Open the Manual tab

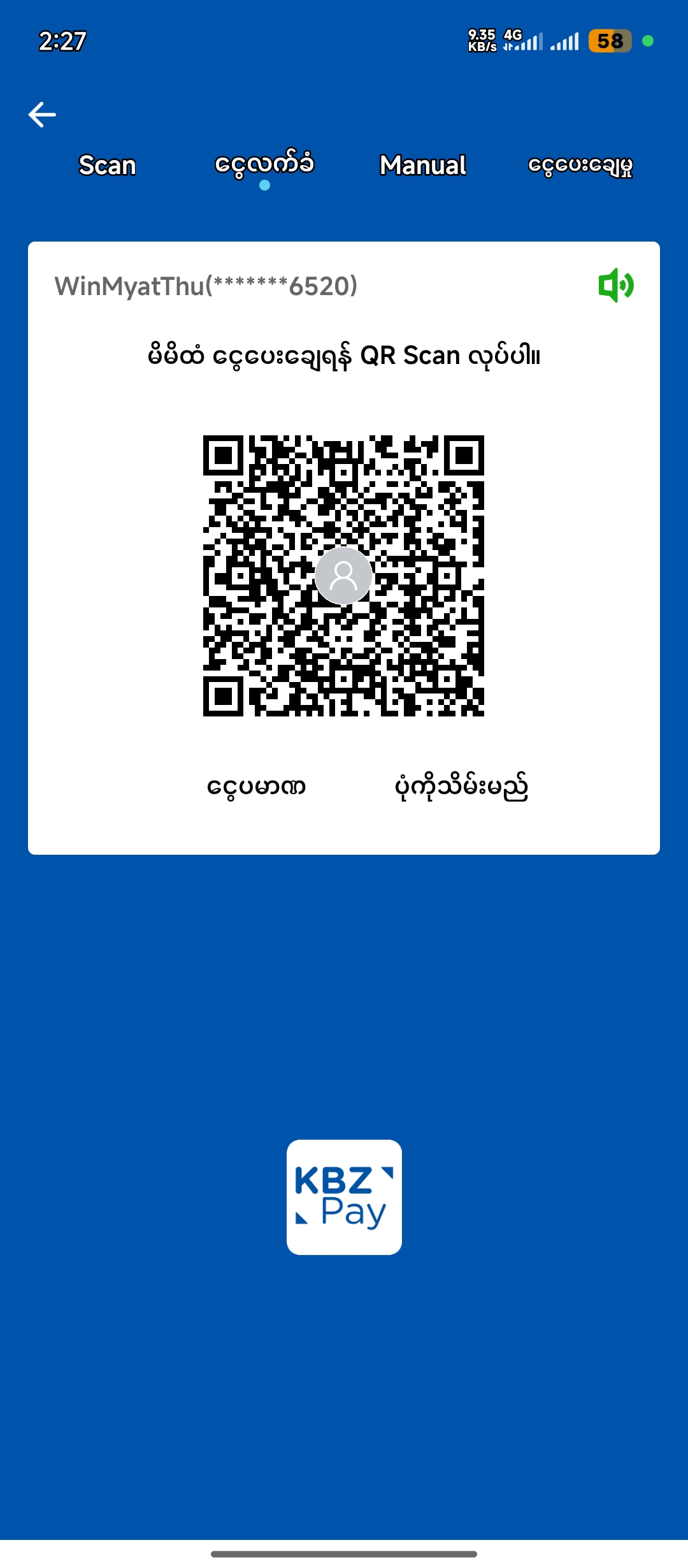click(x=423, y=165)
